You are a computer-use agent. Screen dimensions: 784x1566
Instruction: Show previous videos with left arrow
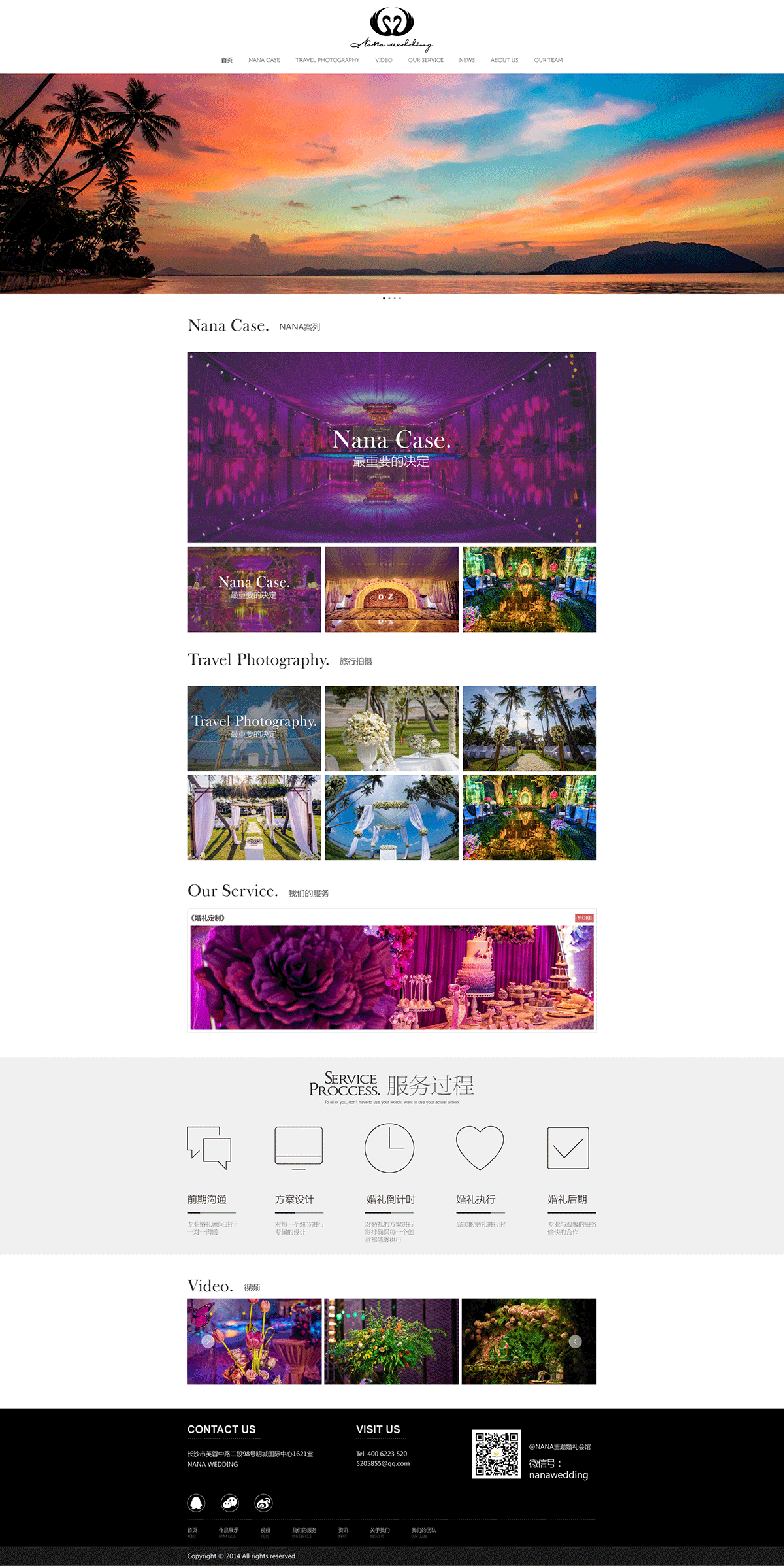[208, 1341]
